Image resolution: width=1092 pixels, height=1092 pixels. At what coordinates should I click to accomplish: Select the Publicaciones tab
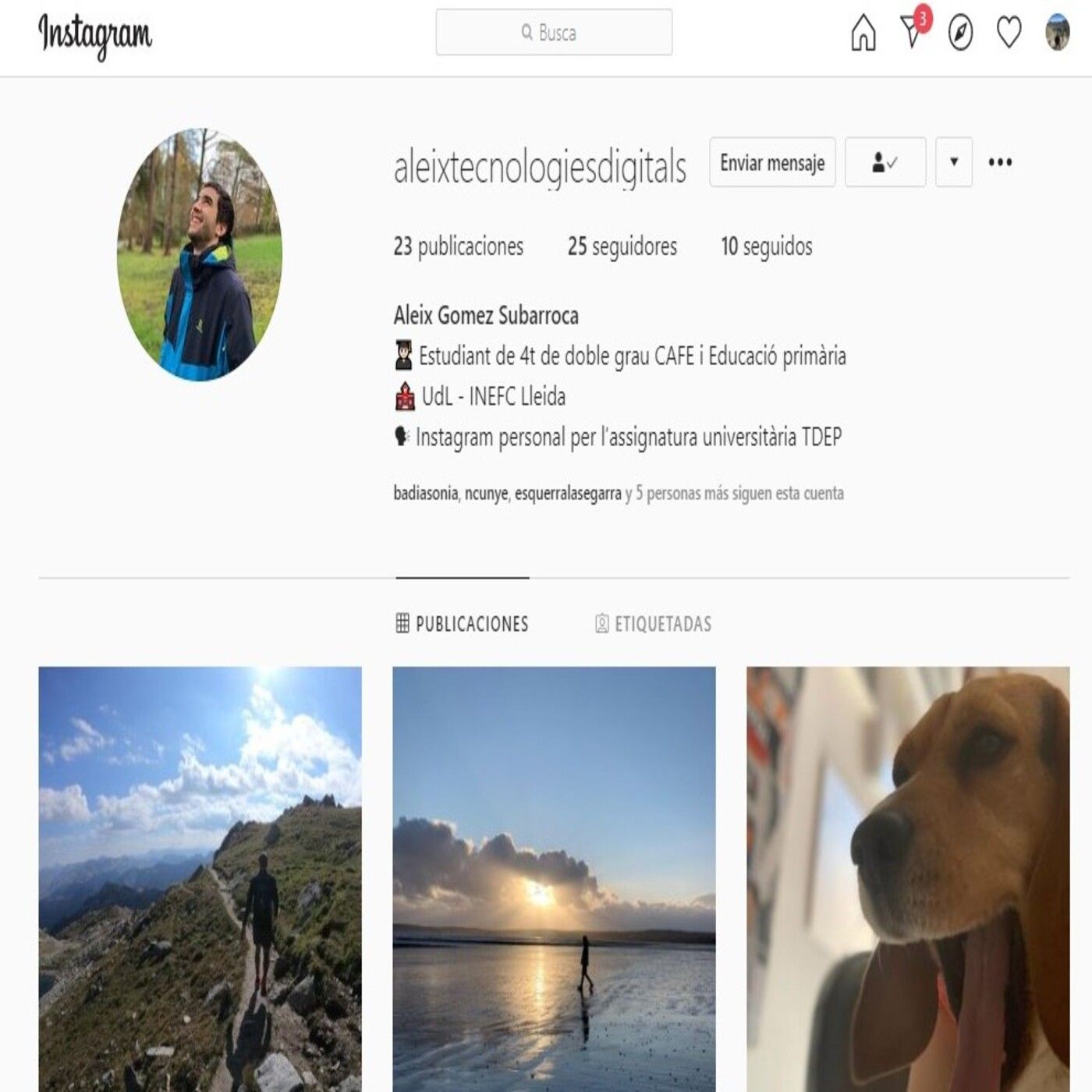tap(462, 624)
